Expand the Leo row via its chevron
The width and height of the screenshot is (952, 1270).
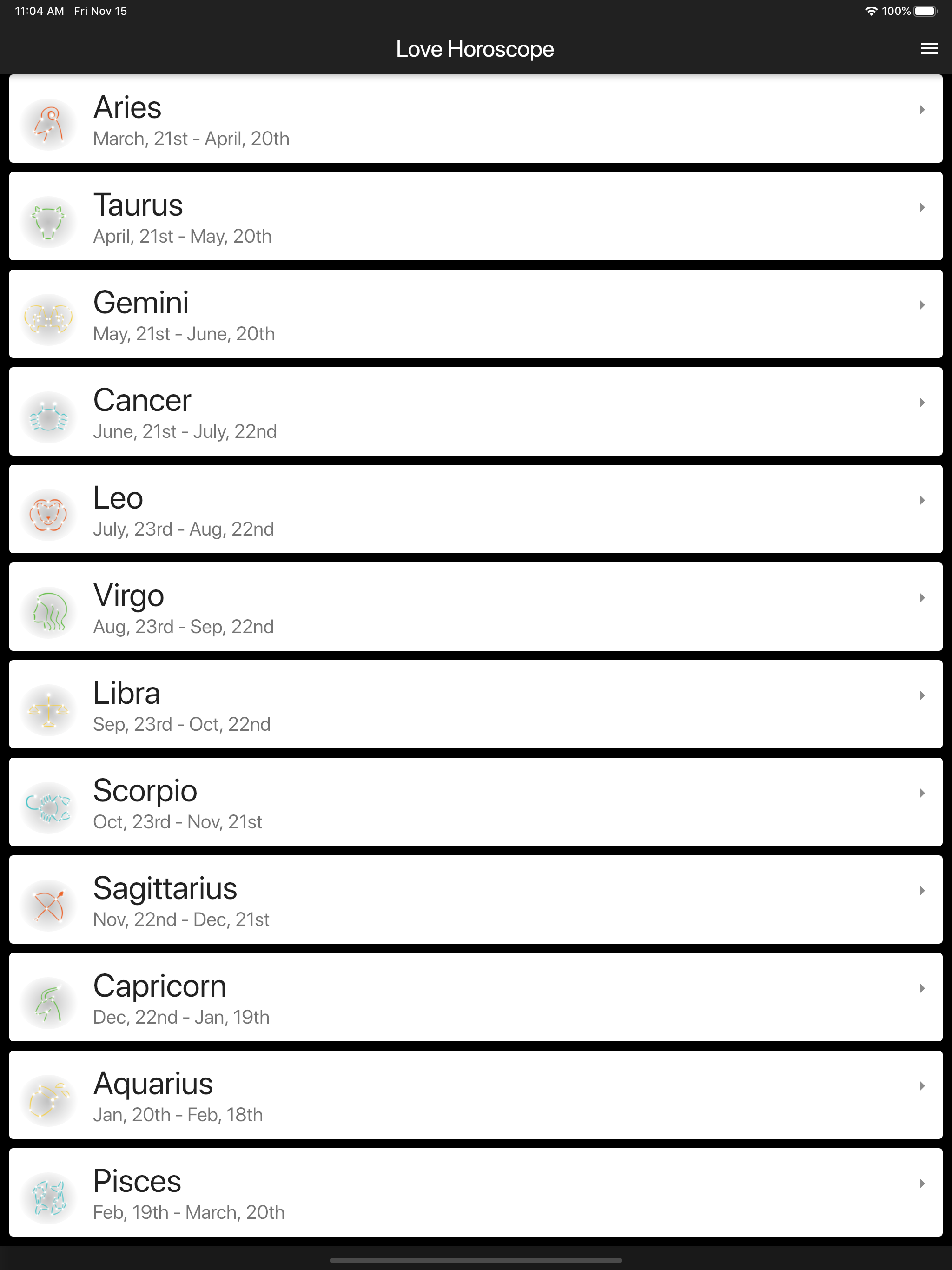click(922, 500)
